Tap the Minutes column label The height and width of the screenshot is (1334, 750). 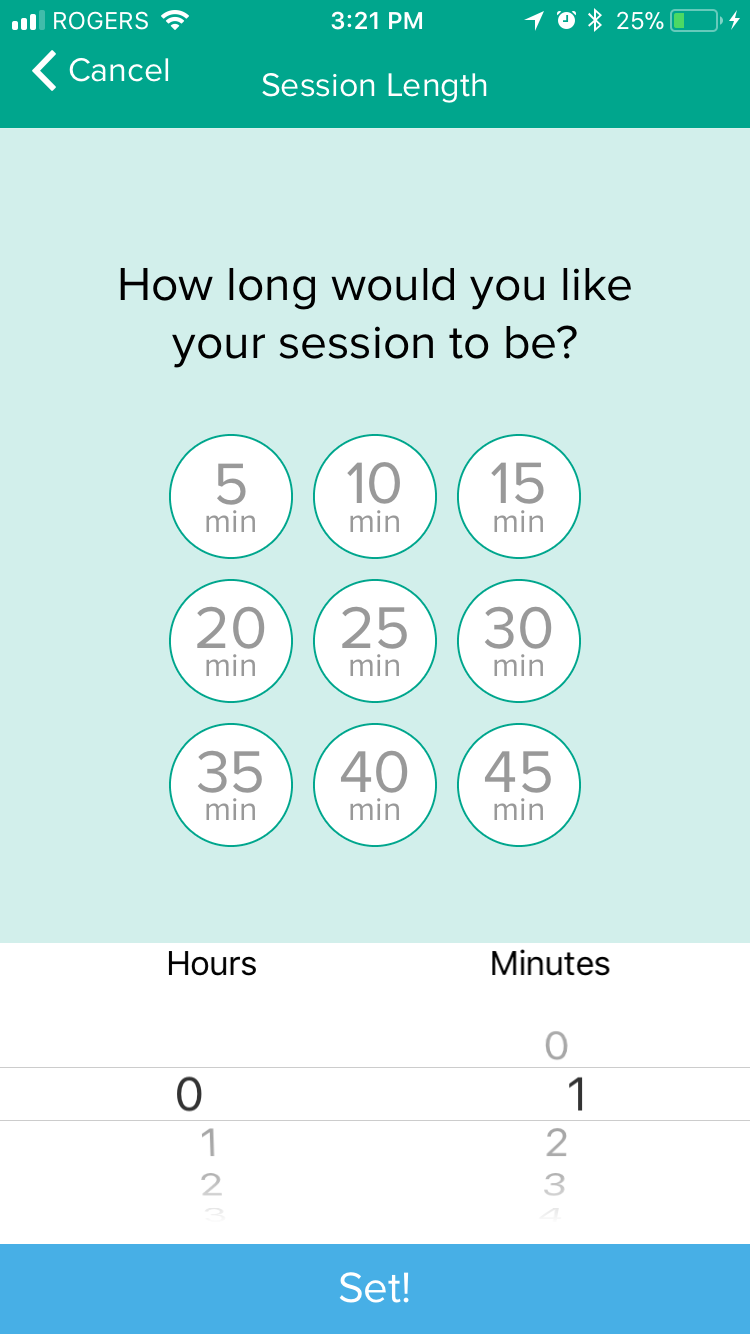pos(549,964)
